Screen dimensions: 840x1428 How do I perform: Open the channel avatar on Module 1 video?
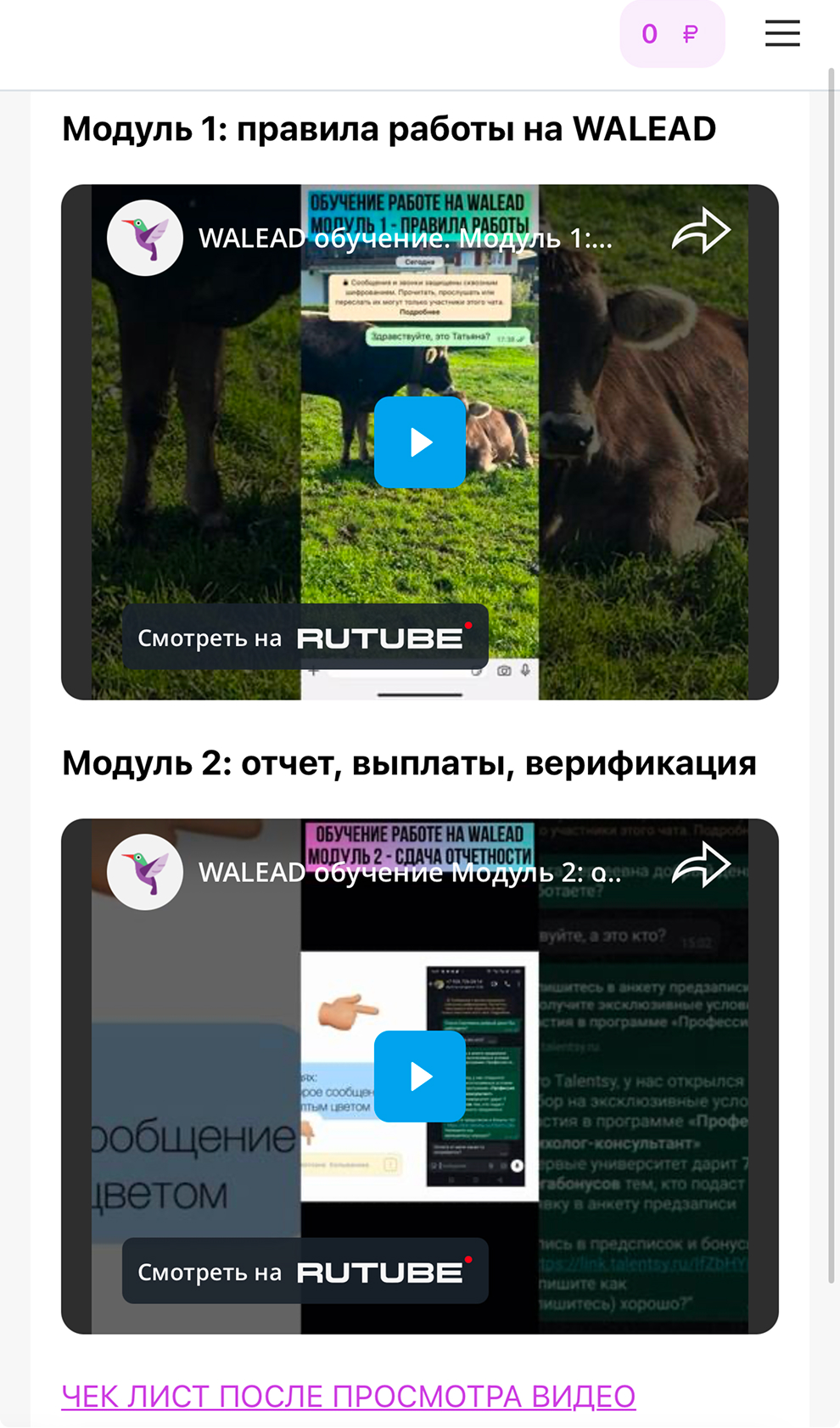click(145, 238)
